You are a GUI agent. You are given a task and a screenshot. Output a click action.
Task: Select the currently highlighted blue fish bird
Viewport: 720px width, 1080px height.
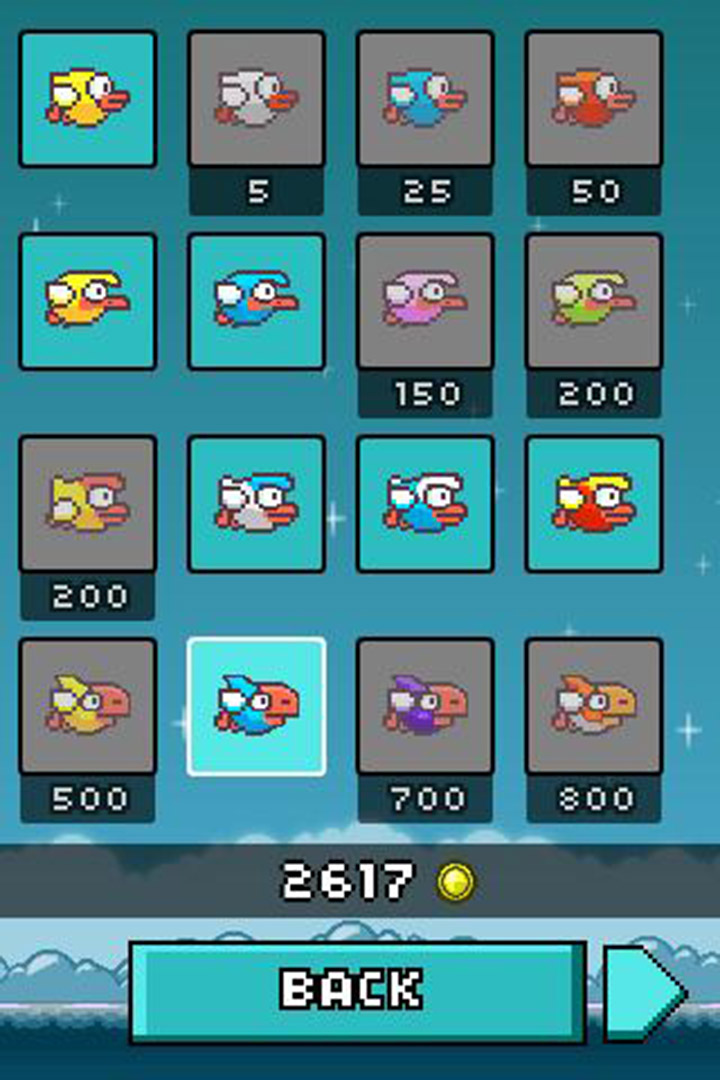point(257,705)
